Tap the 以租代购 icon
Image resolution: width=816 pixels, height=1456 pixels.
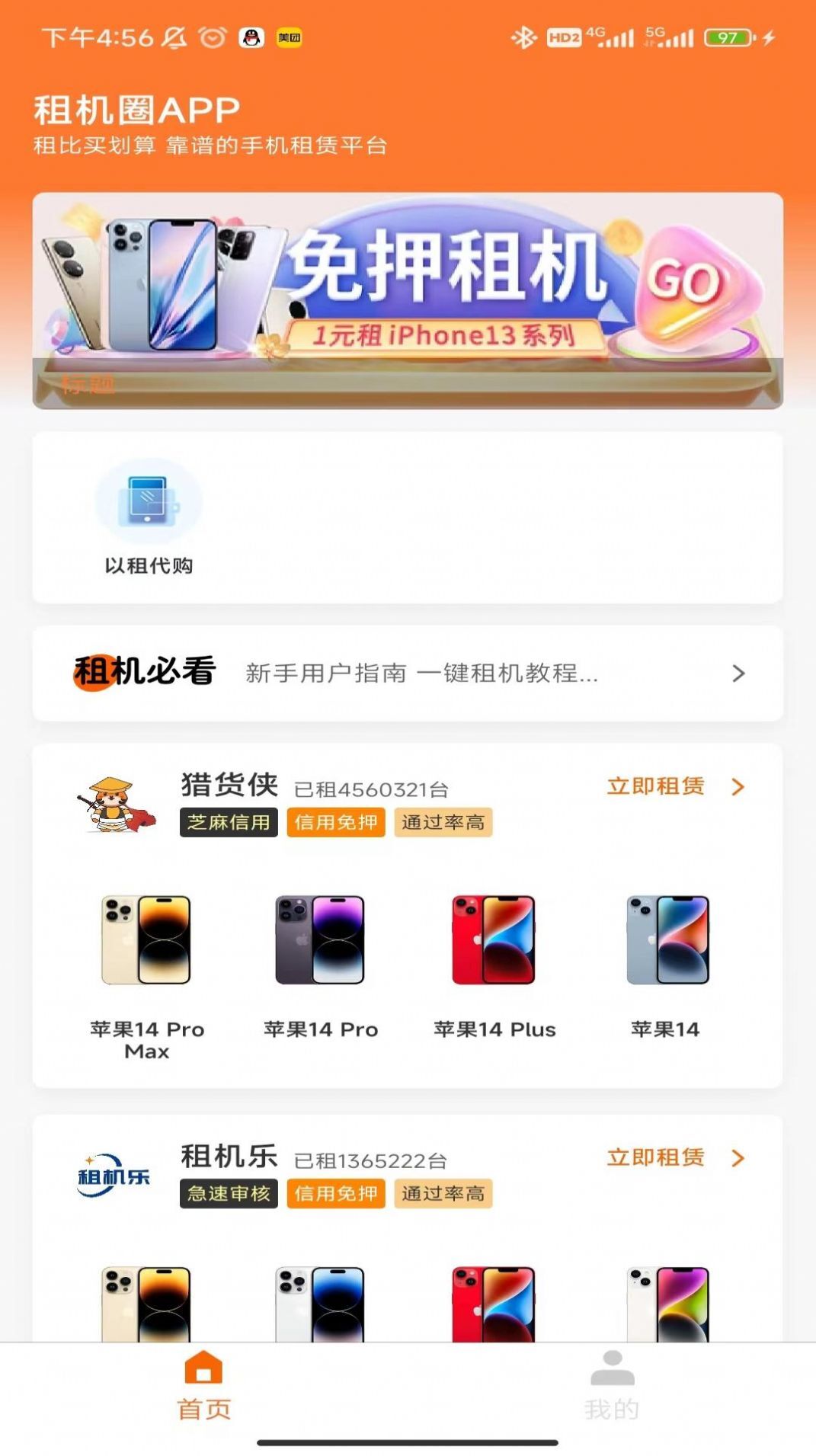pyautogui.click(x=146, y=503)
